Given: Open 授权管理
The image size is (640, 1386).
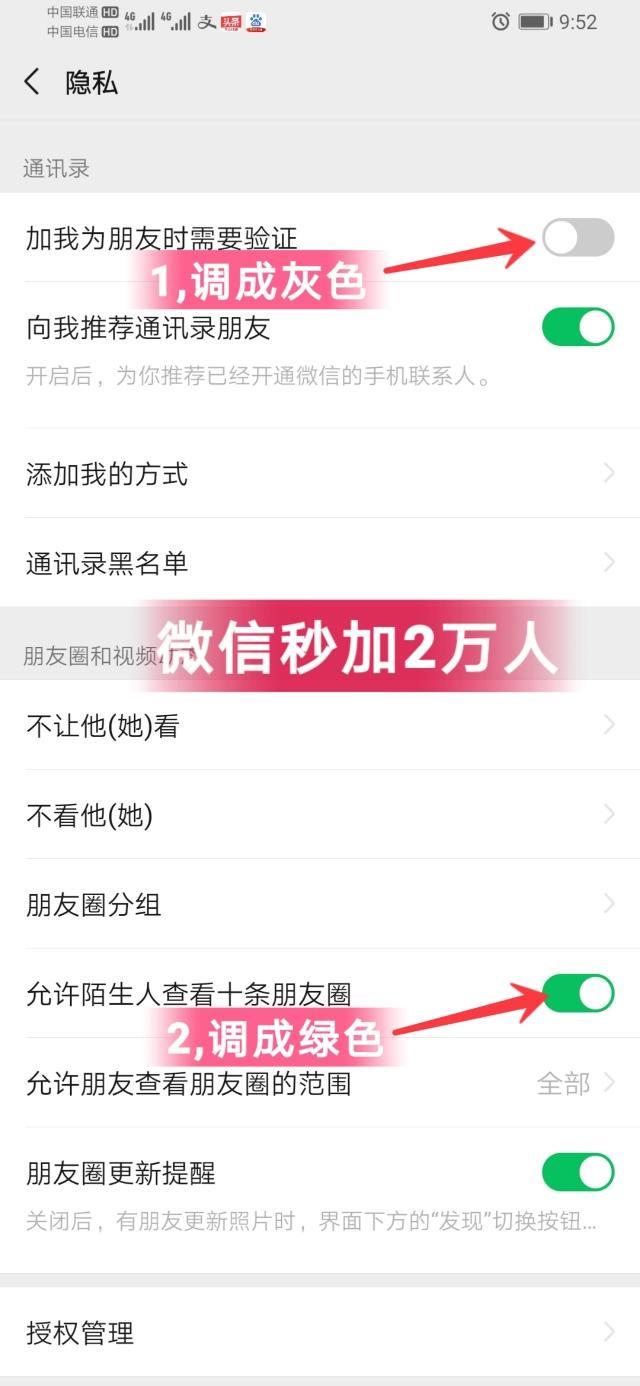Looking at the screenshot, I should tap(320, 1332).
